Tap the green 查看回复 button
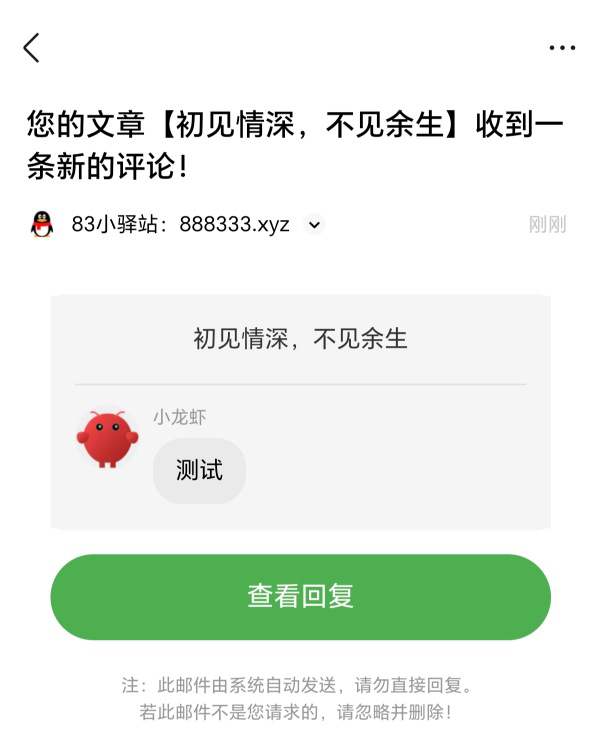Viewport: 600px width, 750px height. (x=300, y=597)
